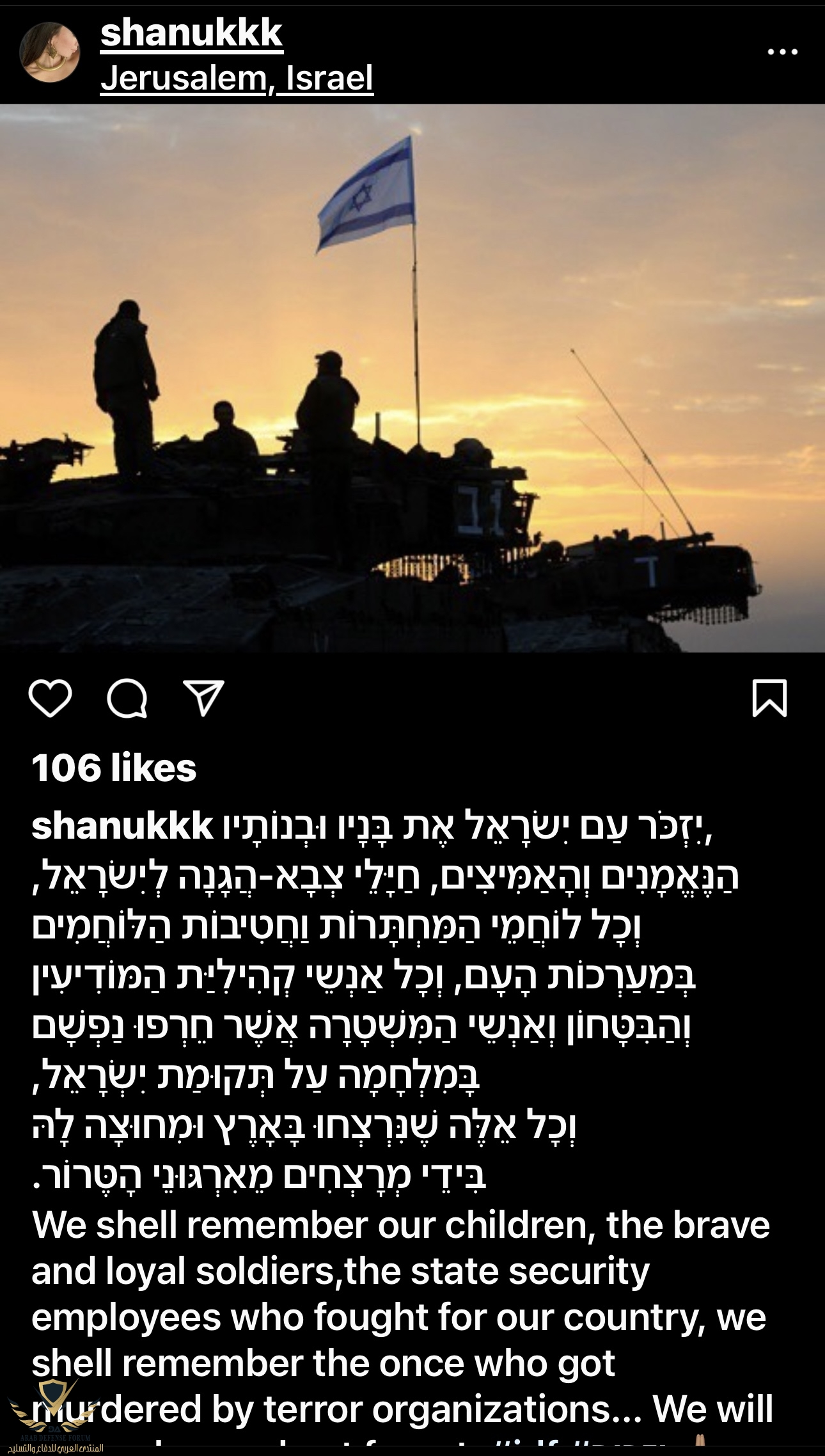
Task: Open shanukkk's profile picture
Action: pos(50,52)
